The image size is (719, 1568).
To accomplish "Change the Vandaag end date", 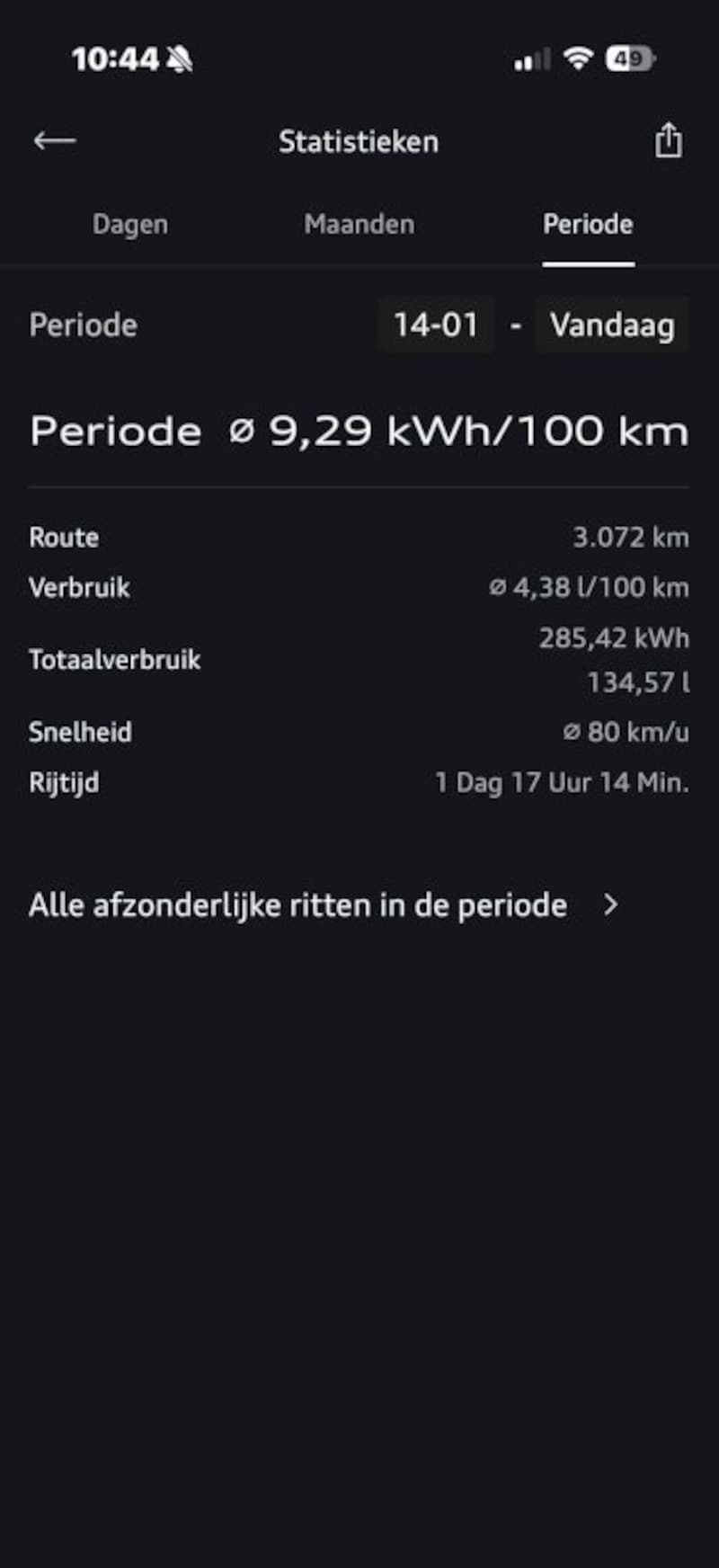I will tap(612, 325).
